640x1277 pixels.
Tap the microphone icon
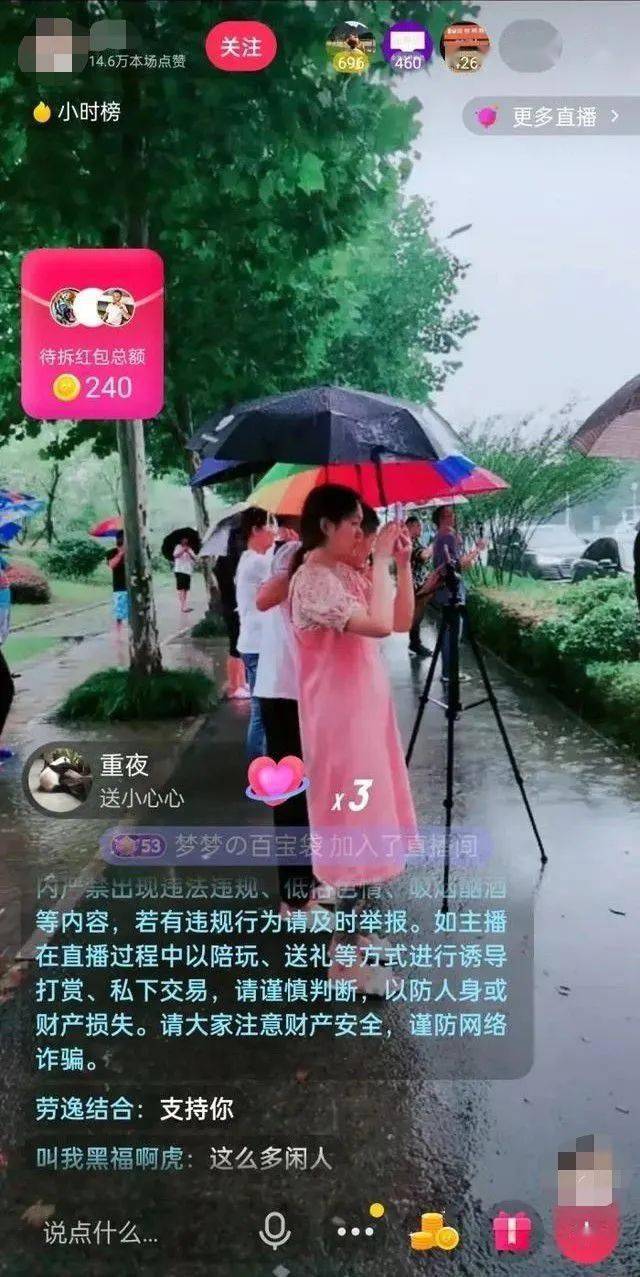point(275,1231)
